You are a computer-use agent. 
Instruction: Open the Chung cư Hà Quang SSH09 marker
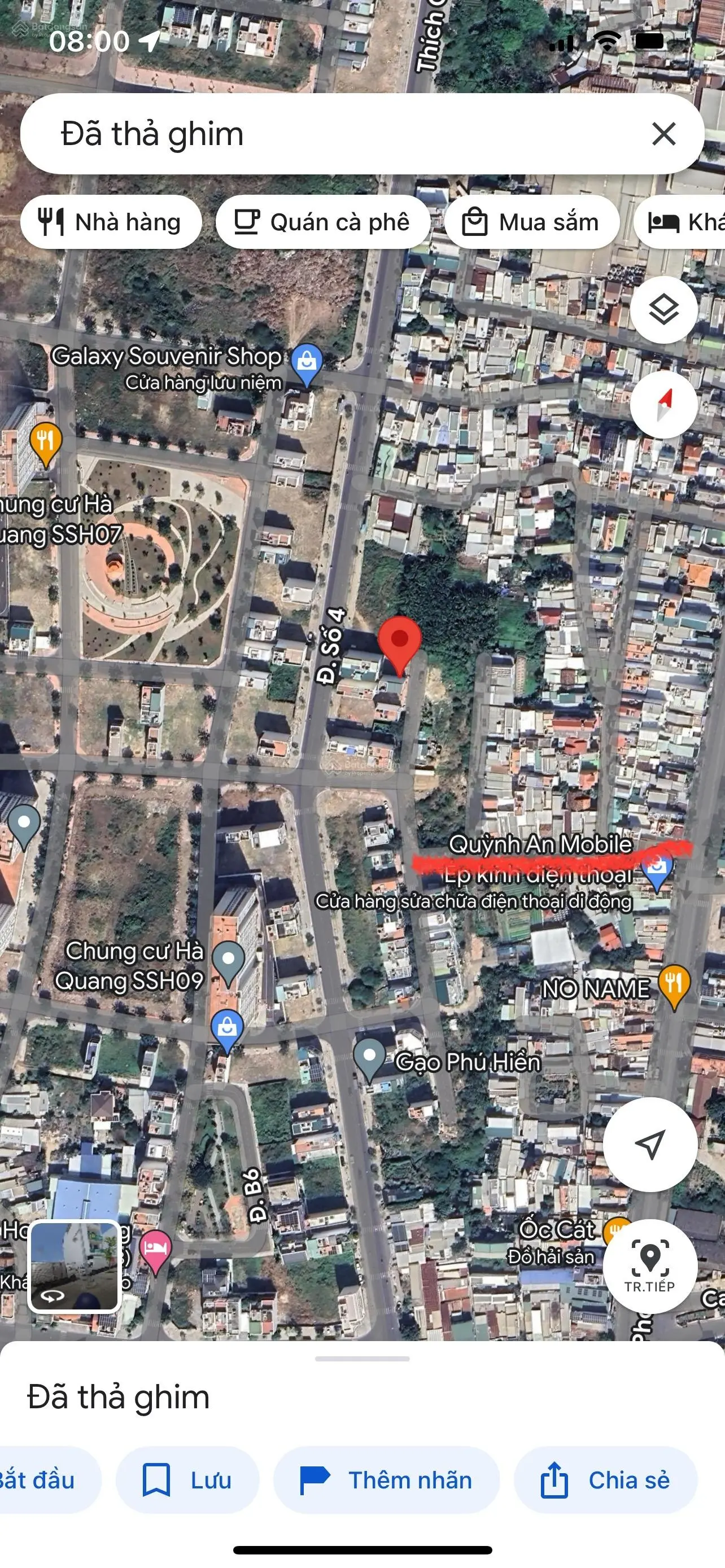[228, 962]
